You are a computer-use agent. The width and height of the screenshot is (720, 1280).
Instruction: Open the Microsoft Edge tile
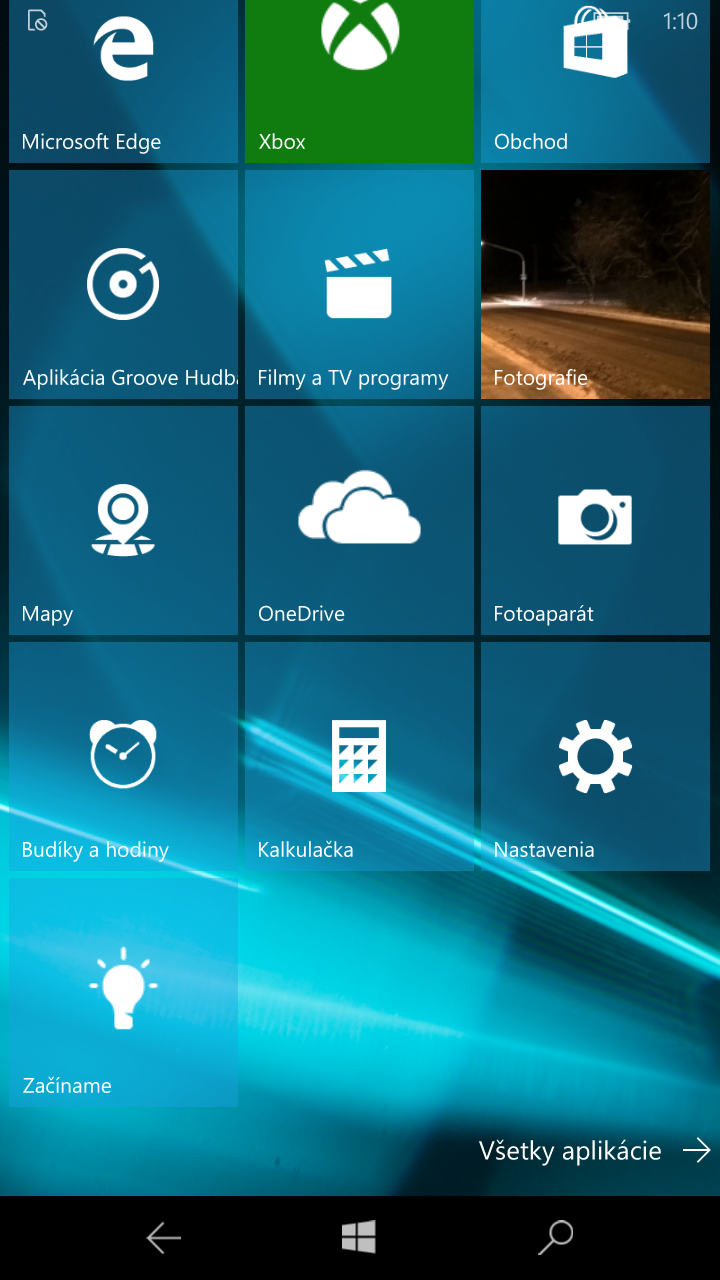coord(124,81)
